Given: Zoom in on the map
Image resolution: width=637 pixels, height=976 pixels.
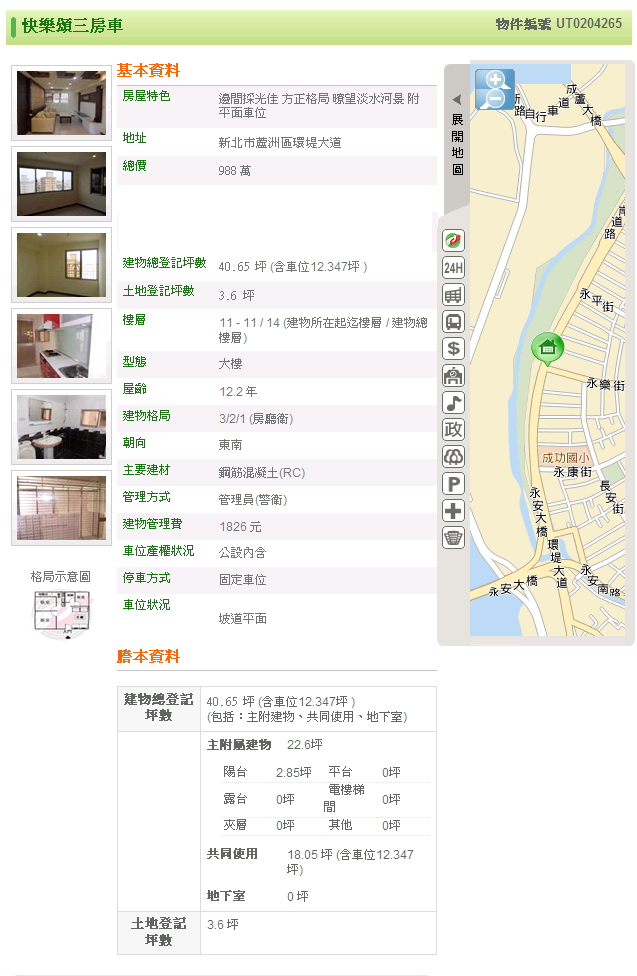Looking at the screenshot, I should point(495,79).
